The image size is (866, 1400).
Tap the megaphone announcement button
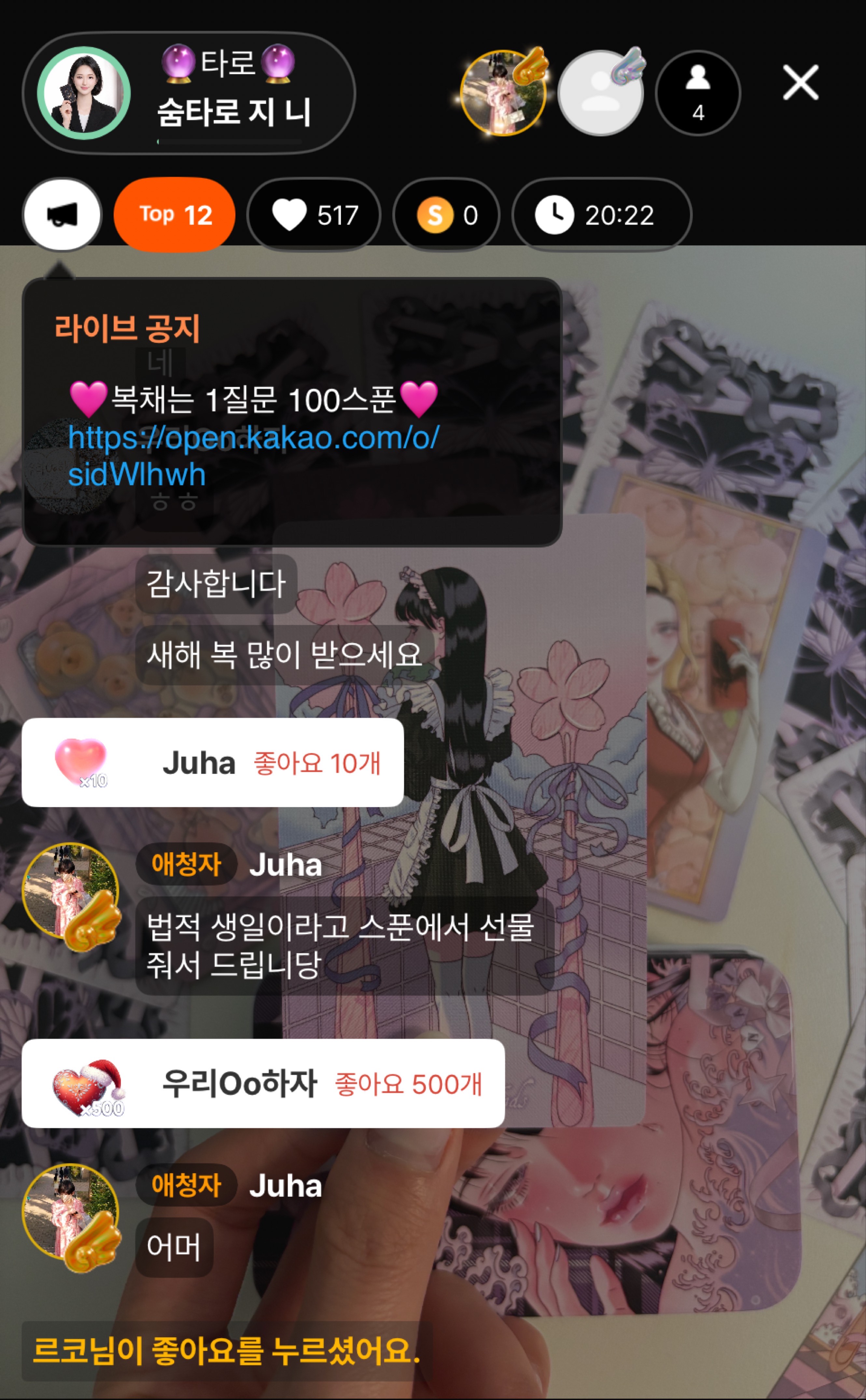62,215
